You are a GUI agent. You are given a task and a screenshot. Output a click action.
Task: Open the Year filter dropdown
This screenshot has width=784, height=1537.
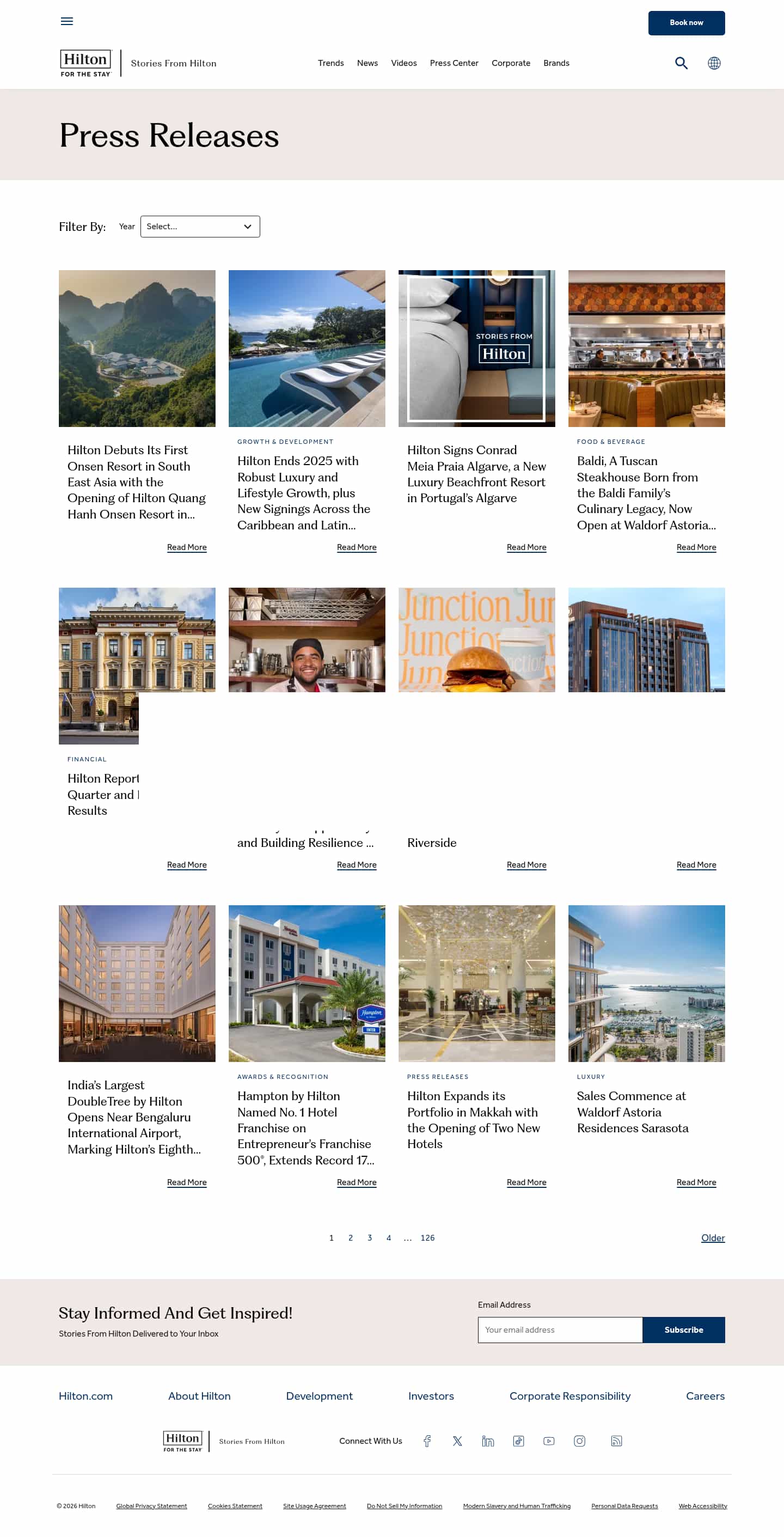click(200, 226)
